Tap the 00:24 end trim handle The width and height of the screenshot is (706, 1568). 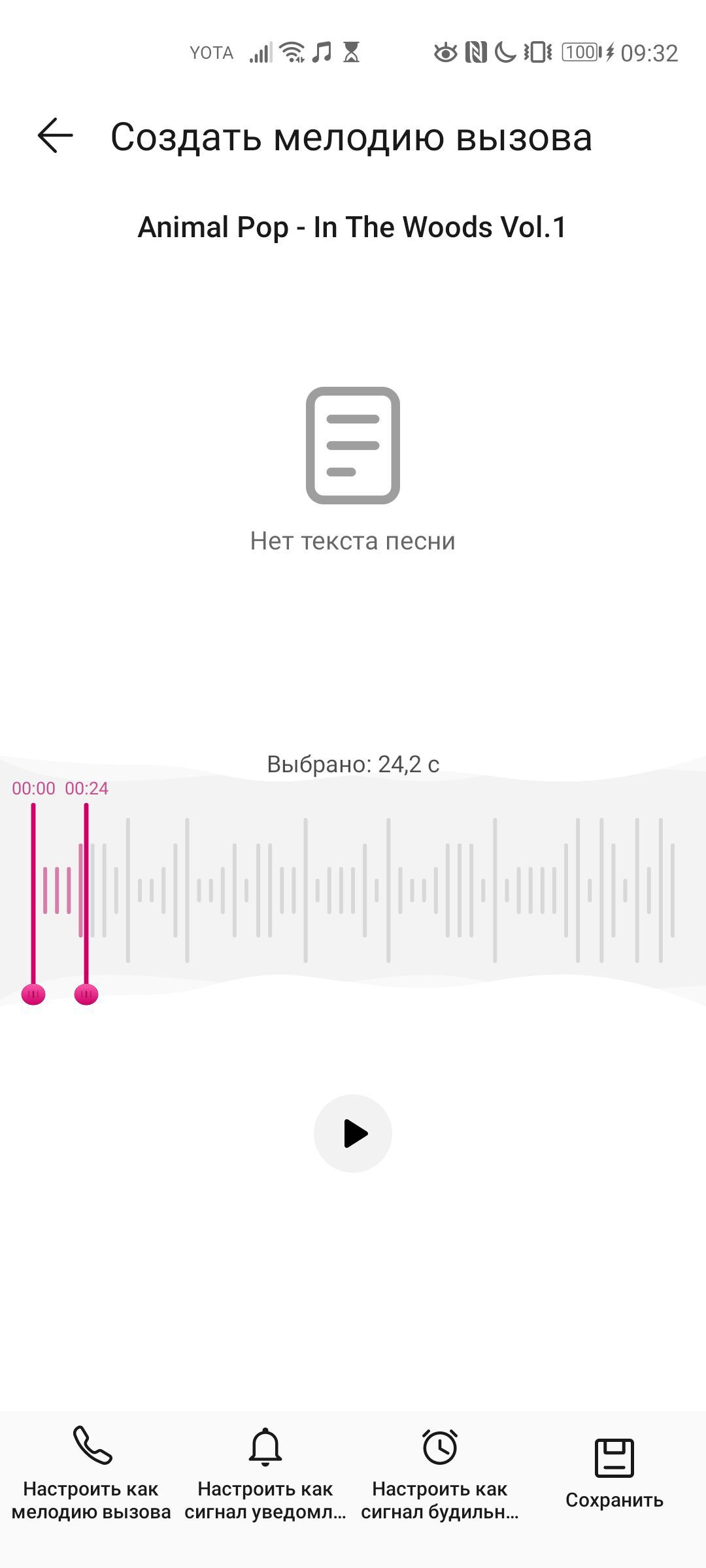click(86, 994)
